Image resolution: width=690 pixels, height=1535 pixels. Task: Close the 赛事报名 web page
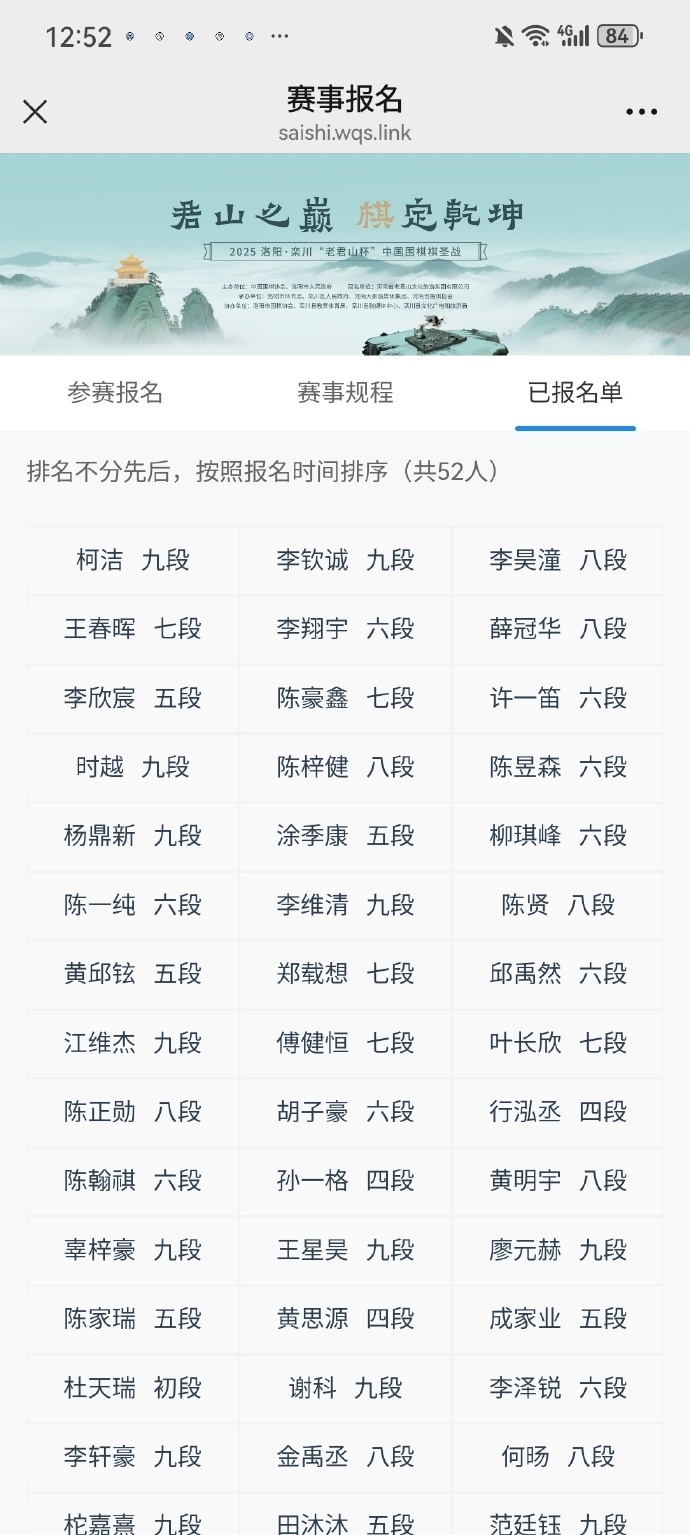pyautogui.click(x=35, y=111)
